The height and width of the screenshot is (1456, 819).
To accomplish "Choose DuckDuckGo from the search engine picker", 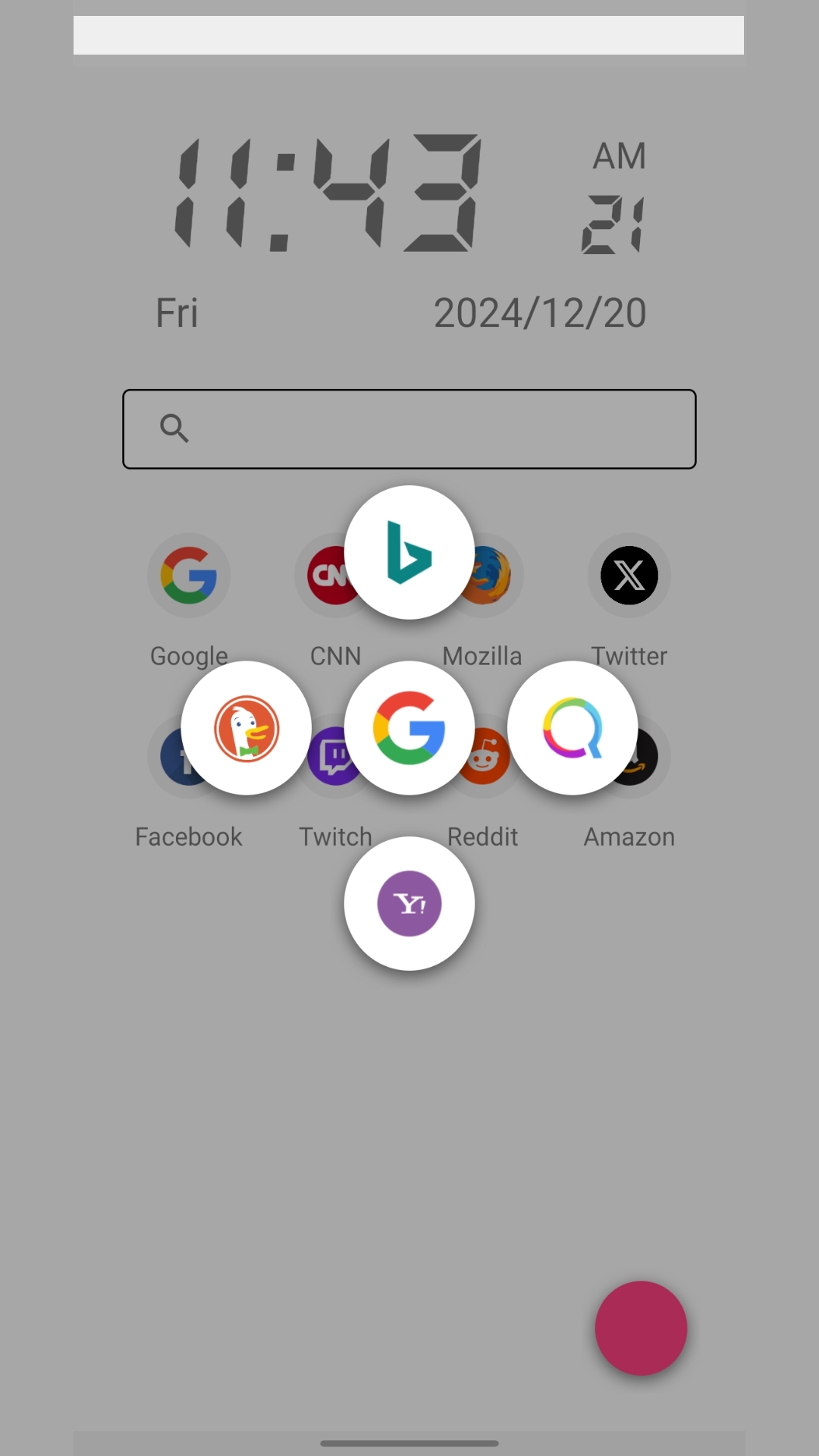I will tap(246, 728).
